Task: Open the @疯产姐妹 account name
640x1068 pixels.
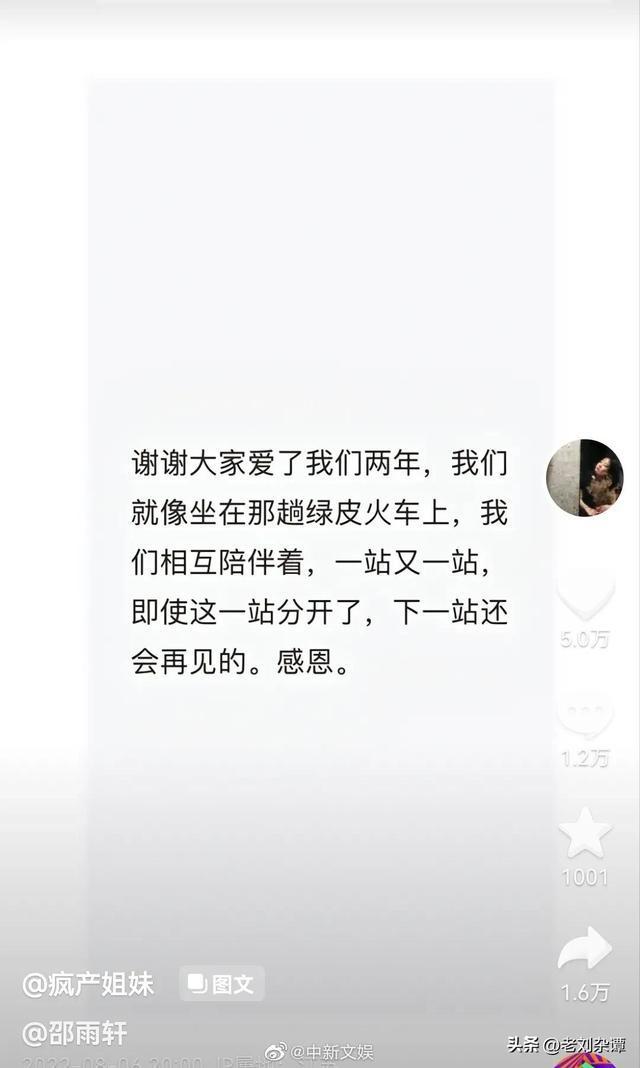Action: tap(88, 984)
